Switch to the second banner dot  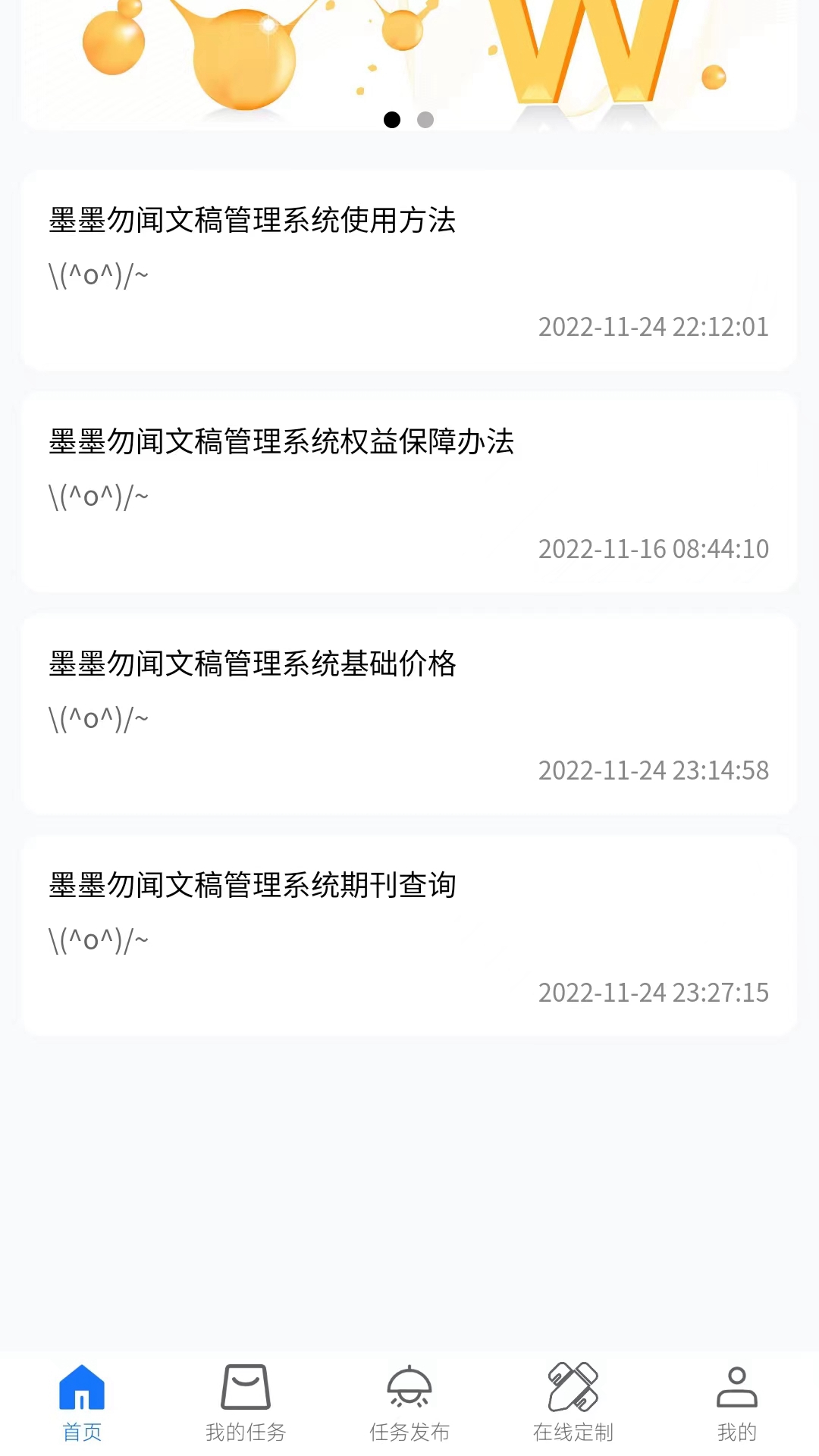pos(425,119)
